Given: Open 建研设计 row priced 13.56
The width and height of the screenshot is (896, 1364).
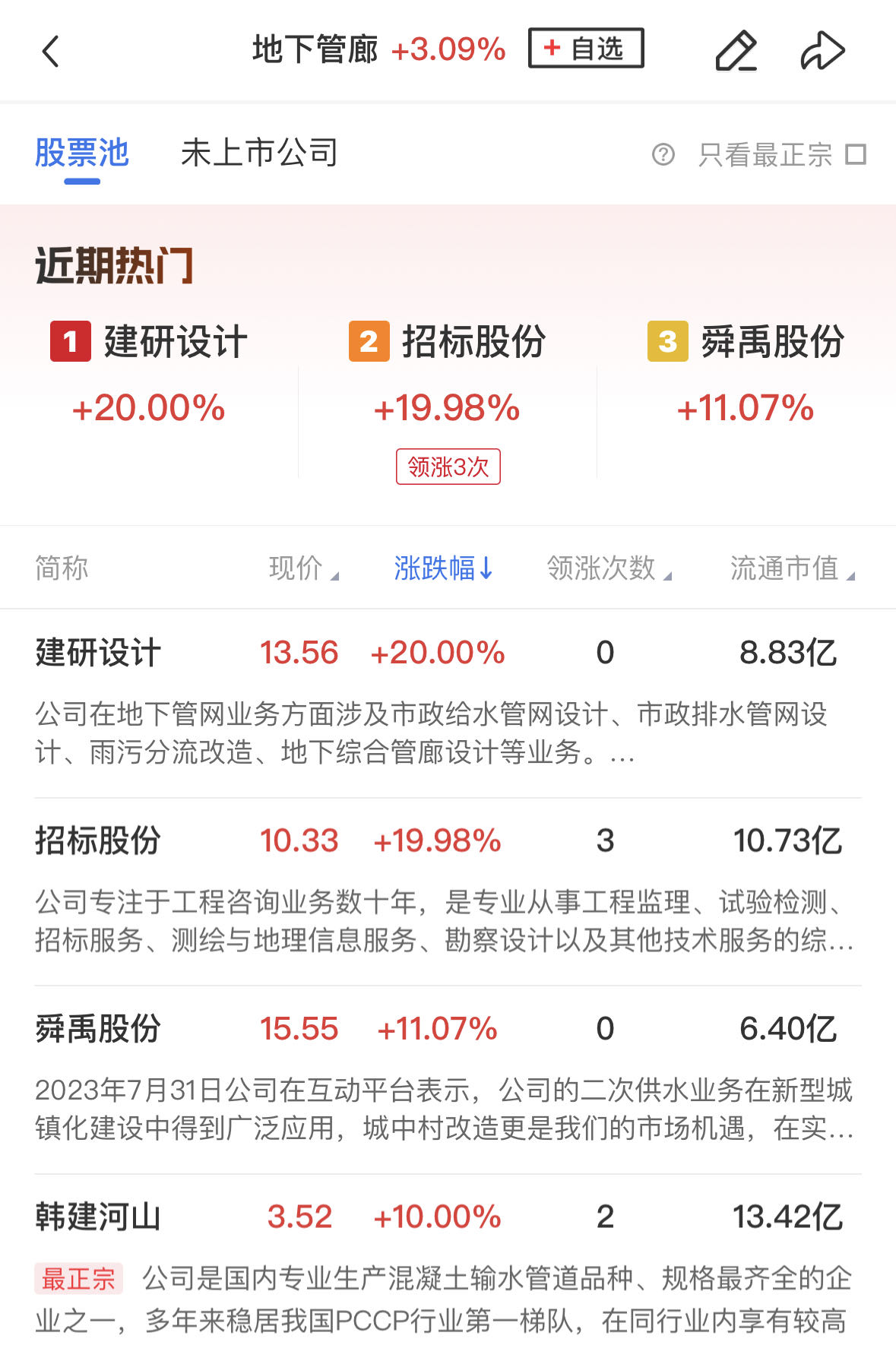Looking at the screenshot, I should [99, 653].
